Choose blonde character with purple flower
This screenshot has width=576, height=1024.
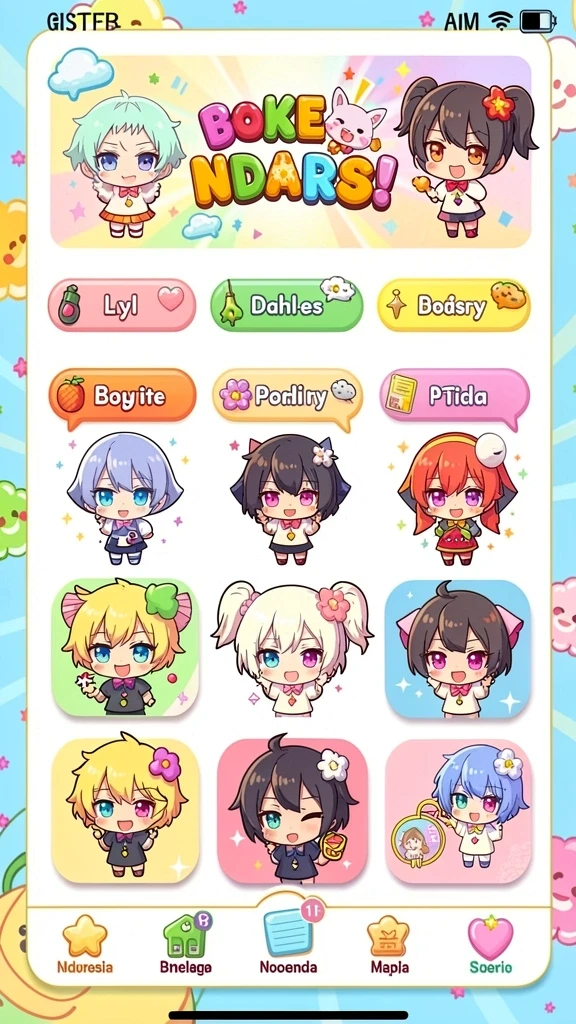[125, 810]
